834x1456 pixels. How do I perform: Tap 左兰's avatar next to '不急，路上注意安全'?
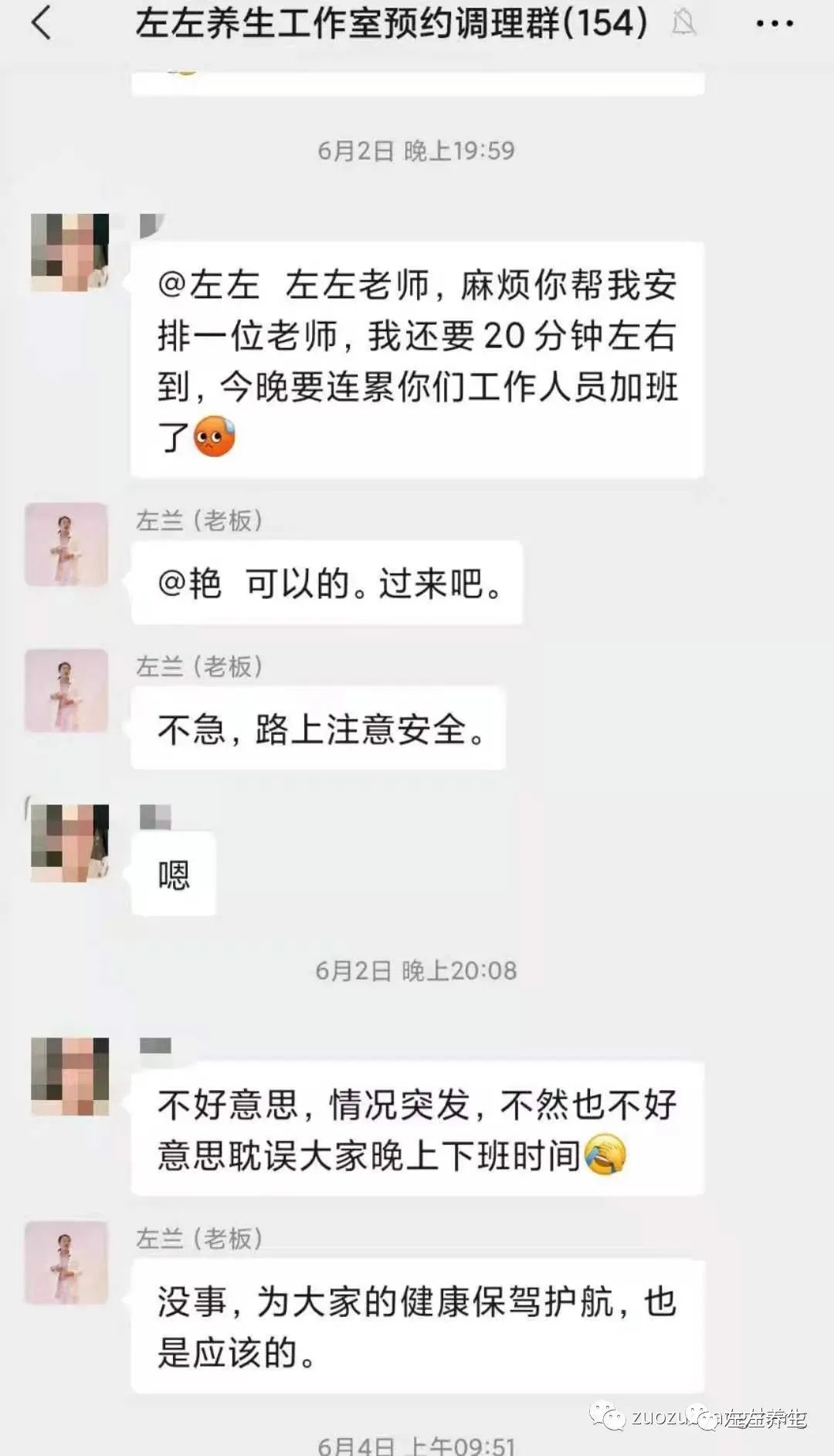pos(66,691)
